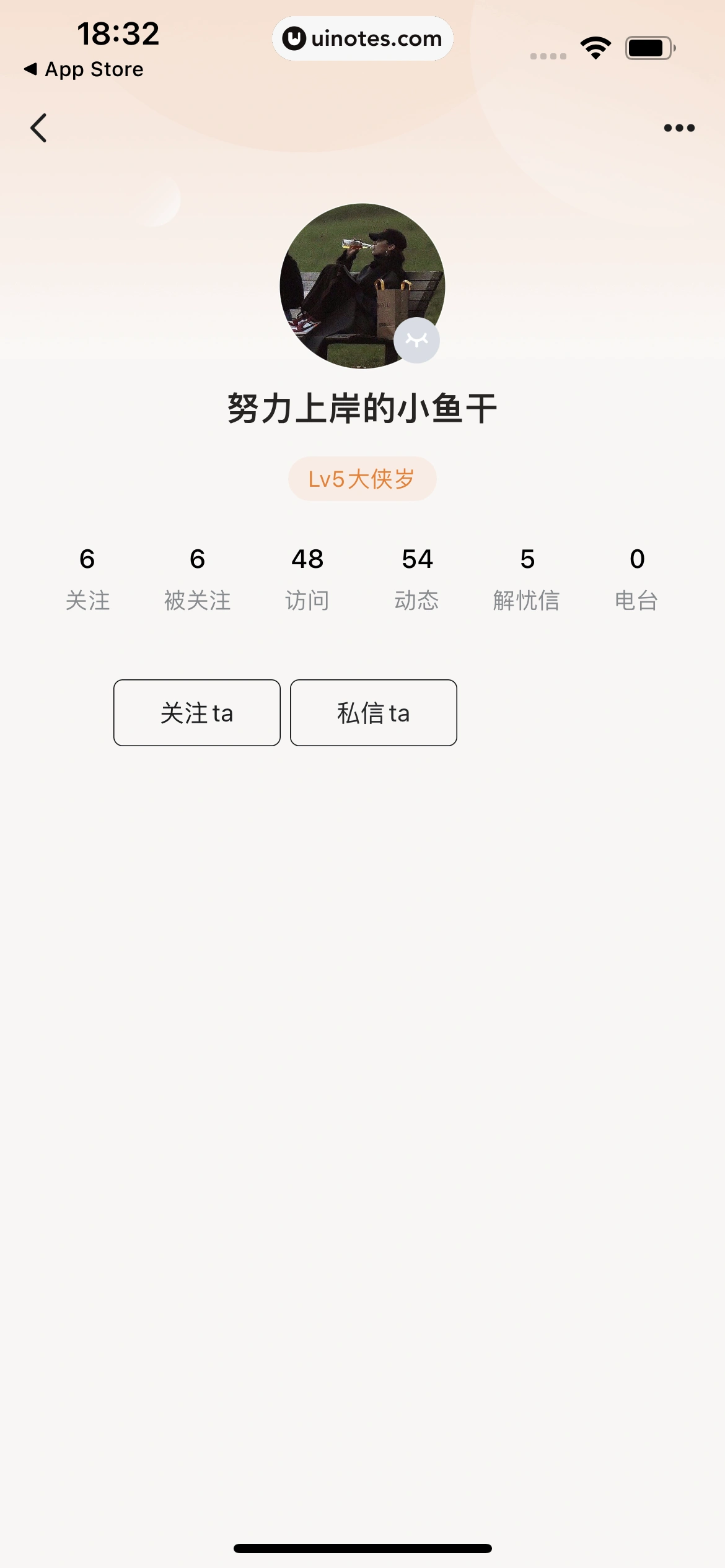Viewport: 725px width, 1568px height.
Task: Open the more options menu (三点图标)
Action: click(678, 128)
